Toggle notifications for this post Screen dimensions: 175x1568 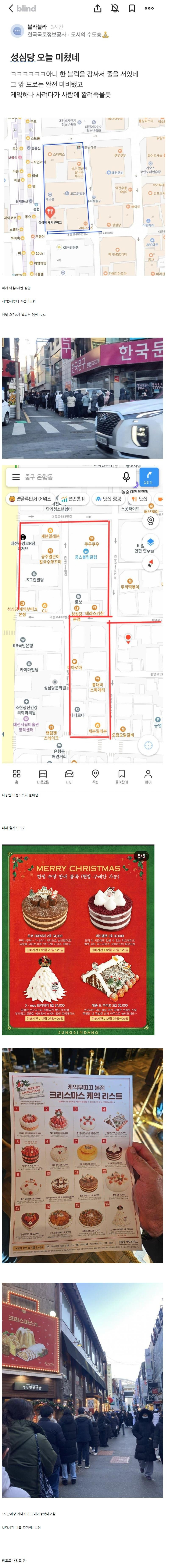[x=115, y=8]
